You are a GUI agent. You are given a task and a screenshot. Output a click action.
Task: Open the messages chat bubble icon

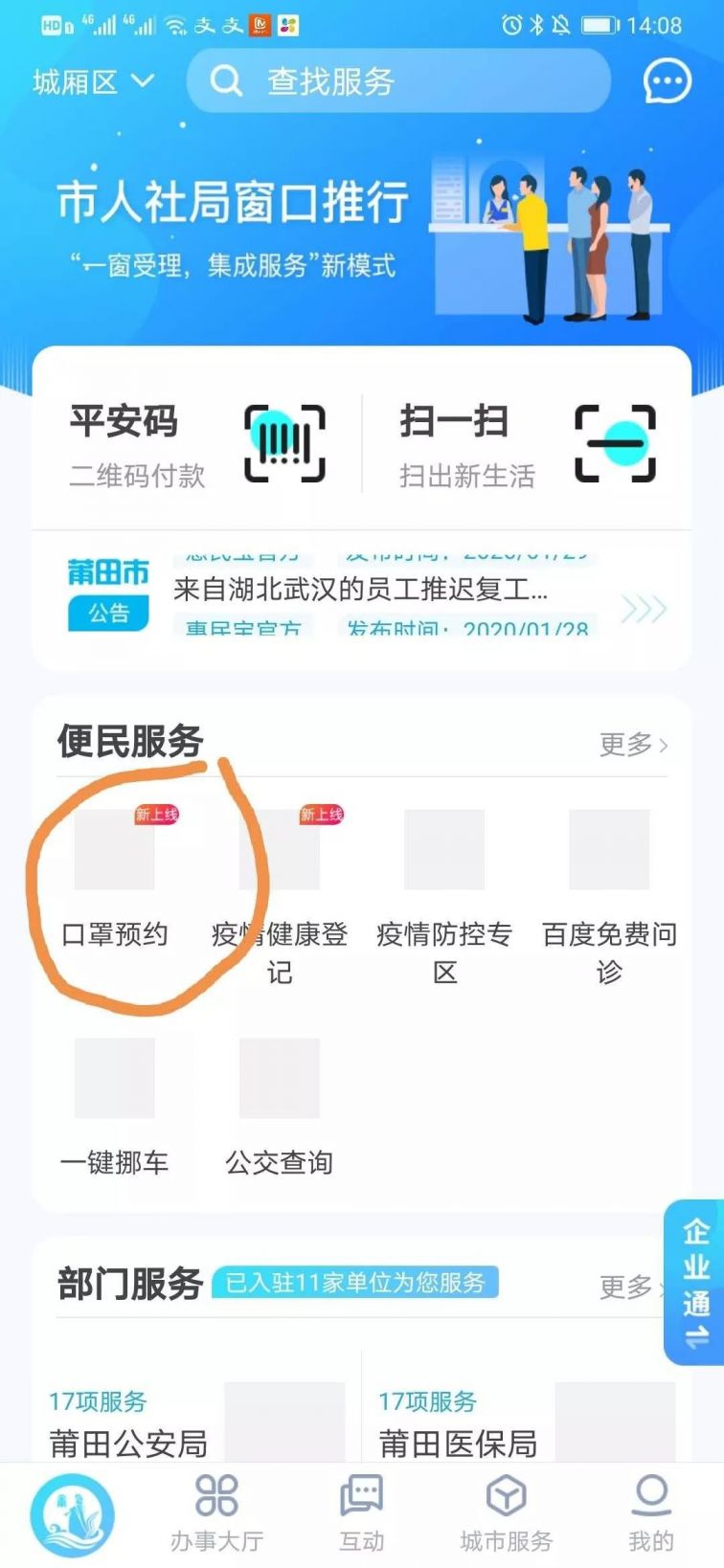tap(667, 82)
